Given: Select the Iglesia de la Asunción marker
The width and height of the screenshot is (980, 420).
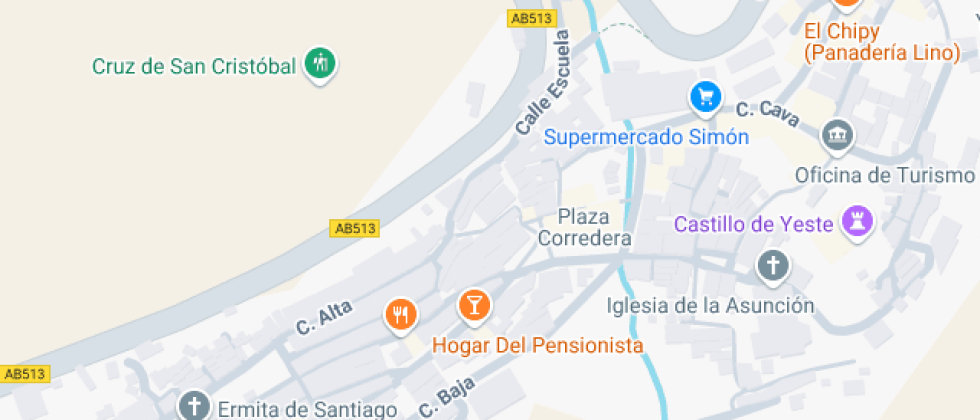Looking at the screenshot, I should pyautogui.click(x=772, y=266).
